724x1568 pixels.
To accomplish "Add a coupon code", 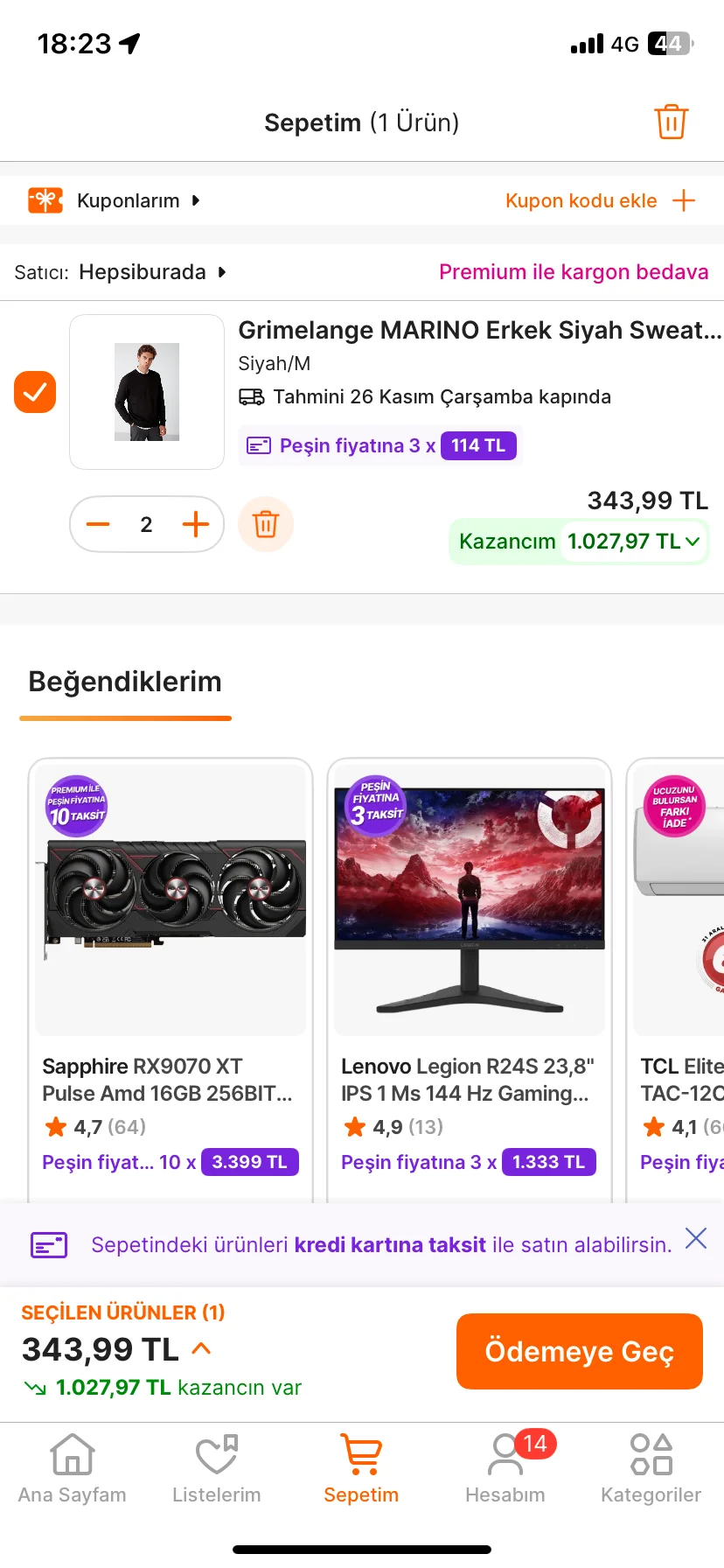I will (600, 201).
